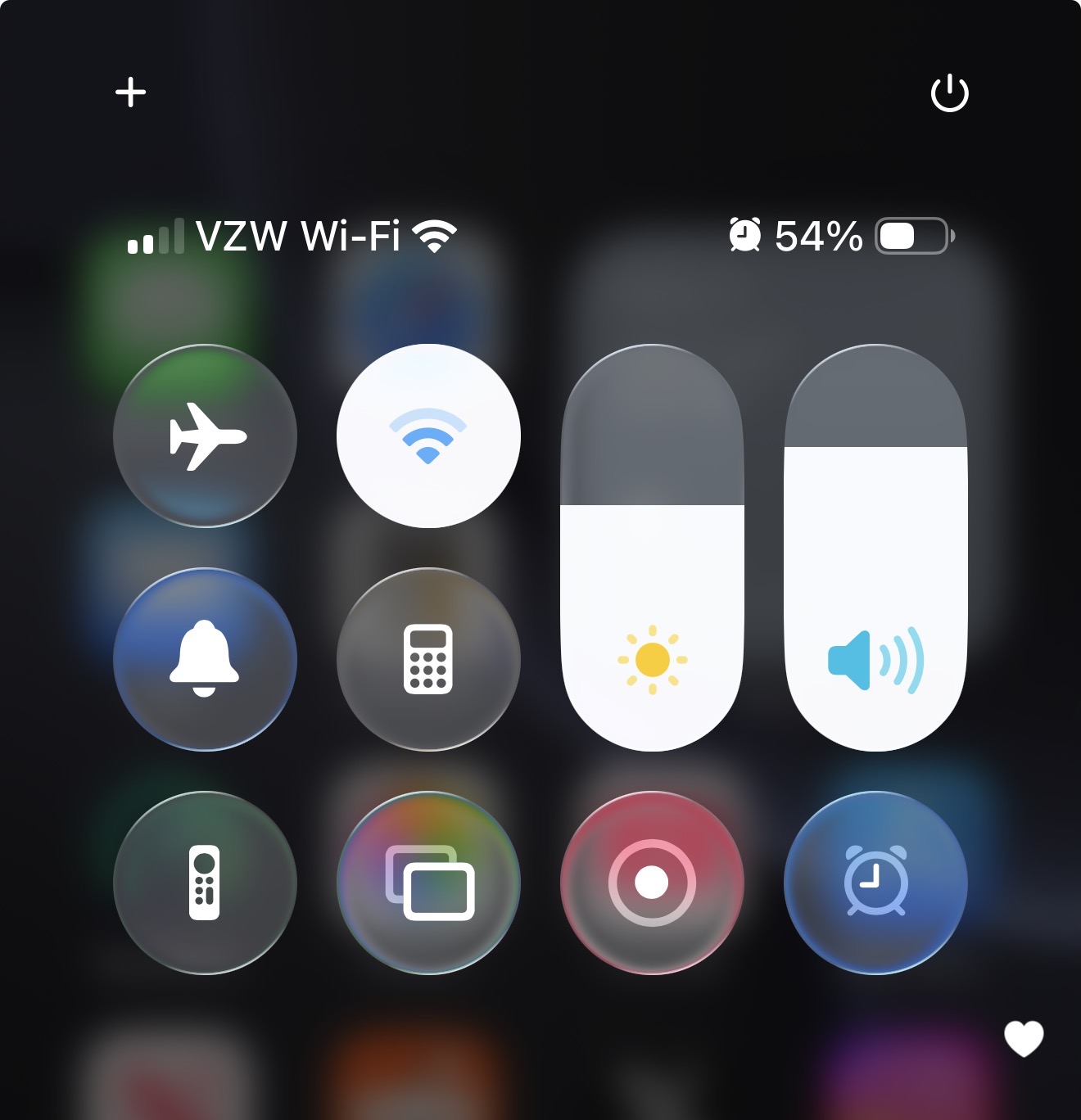The height and width of the screenshot is (1120, 1081).
Task: Start Screen Mirroring
Action: [428, 883]
